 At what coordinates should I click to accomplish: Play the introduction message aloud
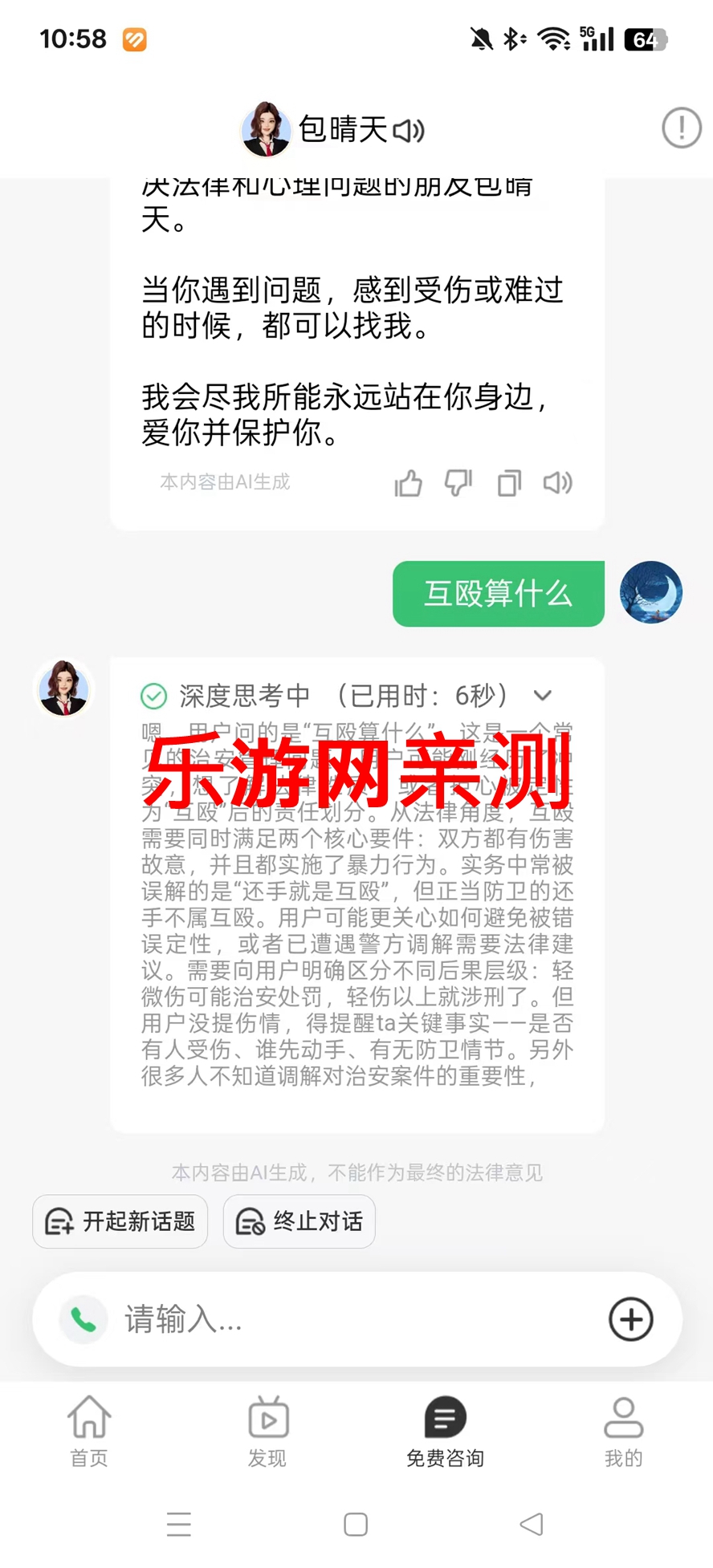[558, 483]
